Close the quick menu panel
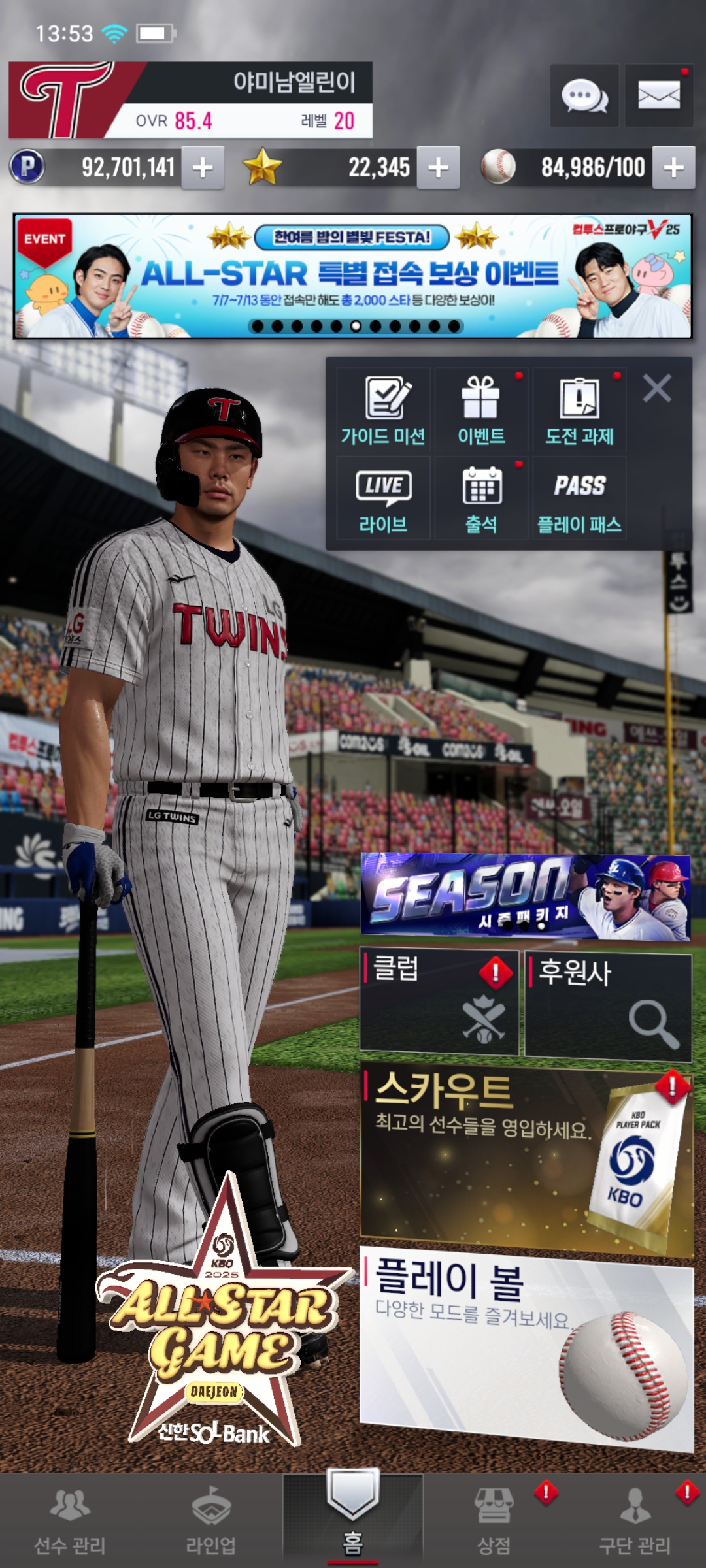 [x=657, y=389]
